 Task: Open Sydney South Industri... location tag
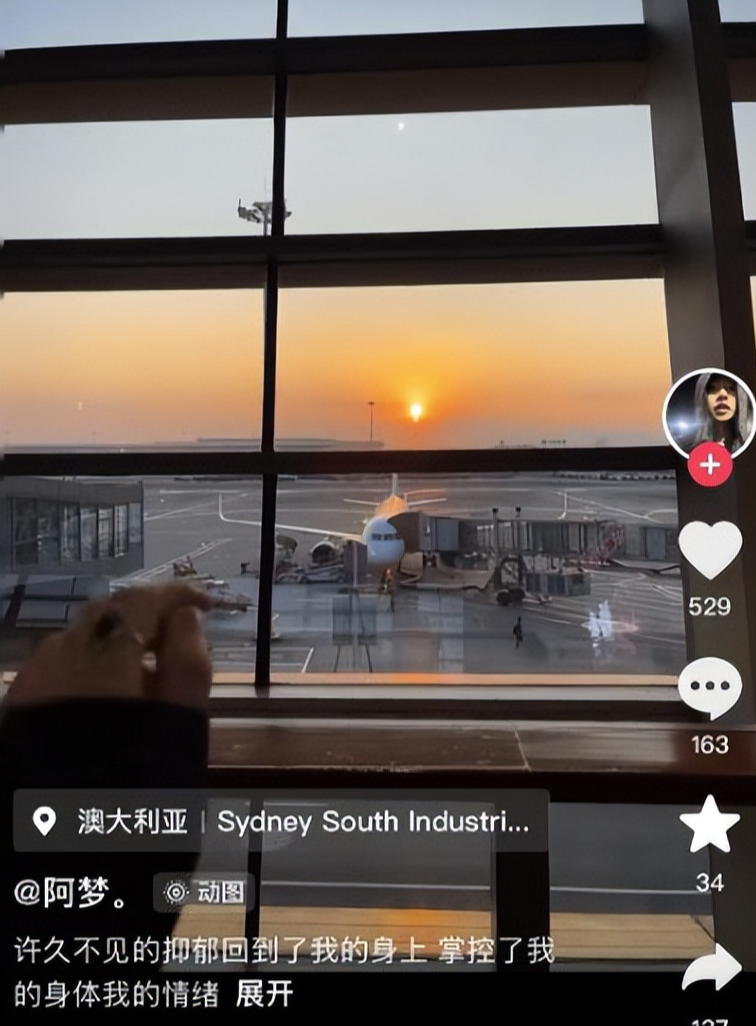click(x=372, y=822)
